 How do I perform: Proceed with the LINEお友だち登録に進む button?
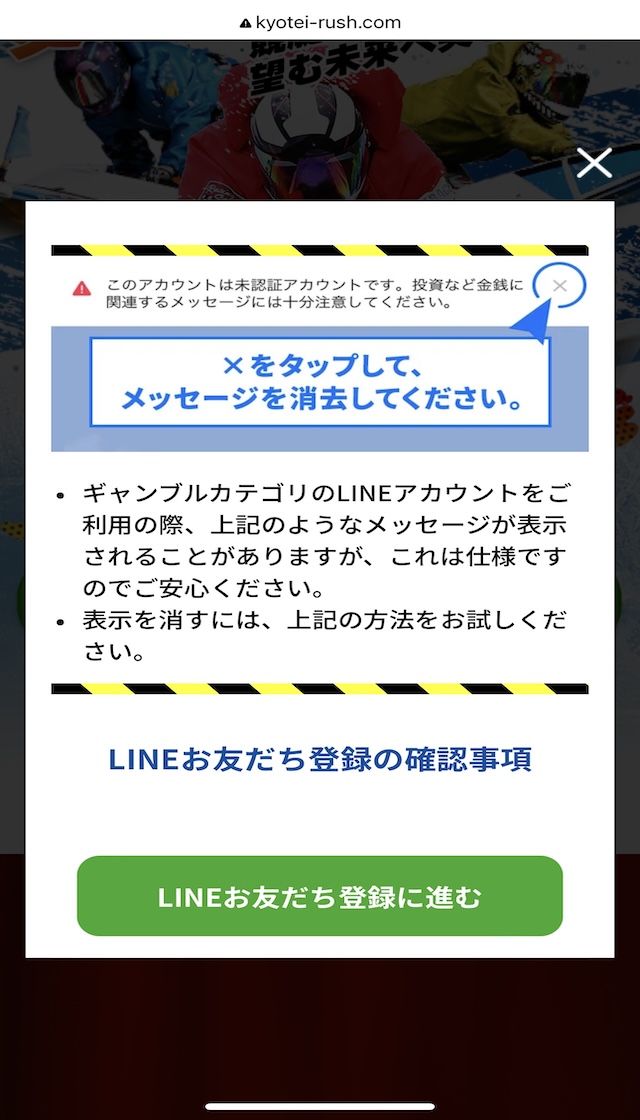coord(320,896)
